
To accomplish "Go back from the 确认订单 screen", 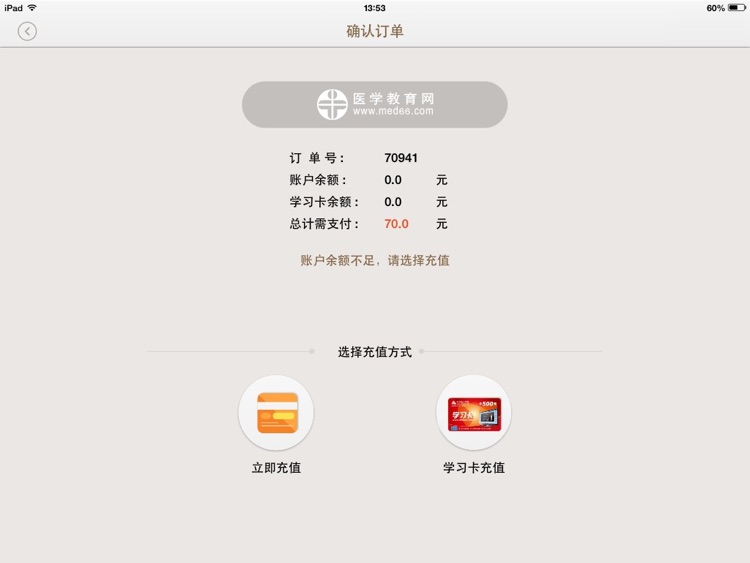I will pyautogui.click(x=27, y=31).
